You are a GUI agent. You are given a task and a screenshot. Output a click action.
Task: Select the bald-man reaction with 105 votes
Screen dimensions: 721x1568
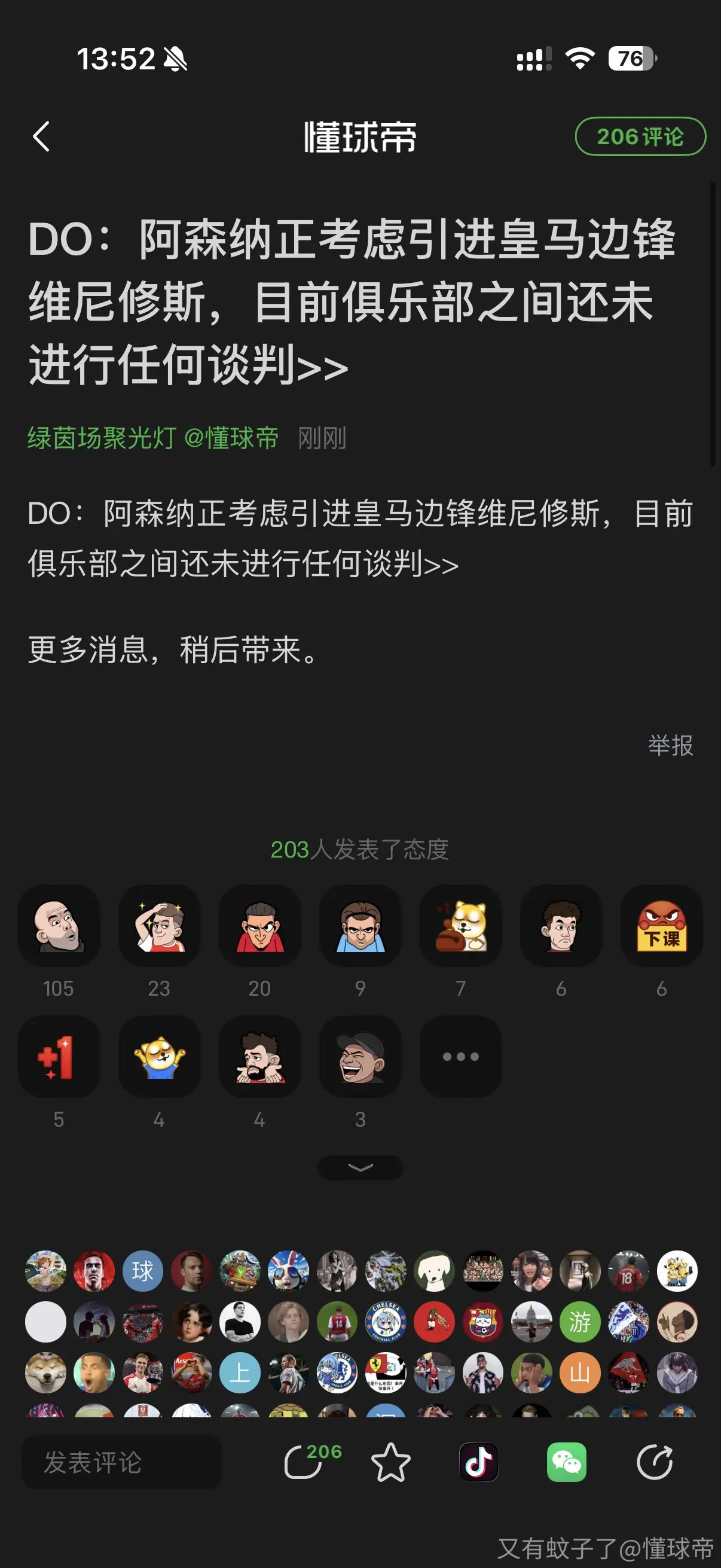pyautogui.click(x=59, y=925)
